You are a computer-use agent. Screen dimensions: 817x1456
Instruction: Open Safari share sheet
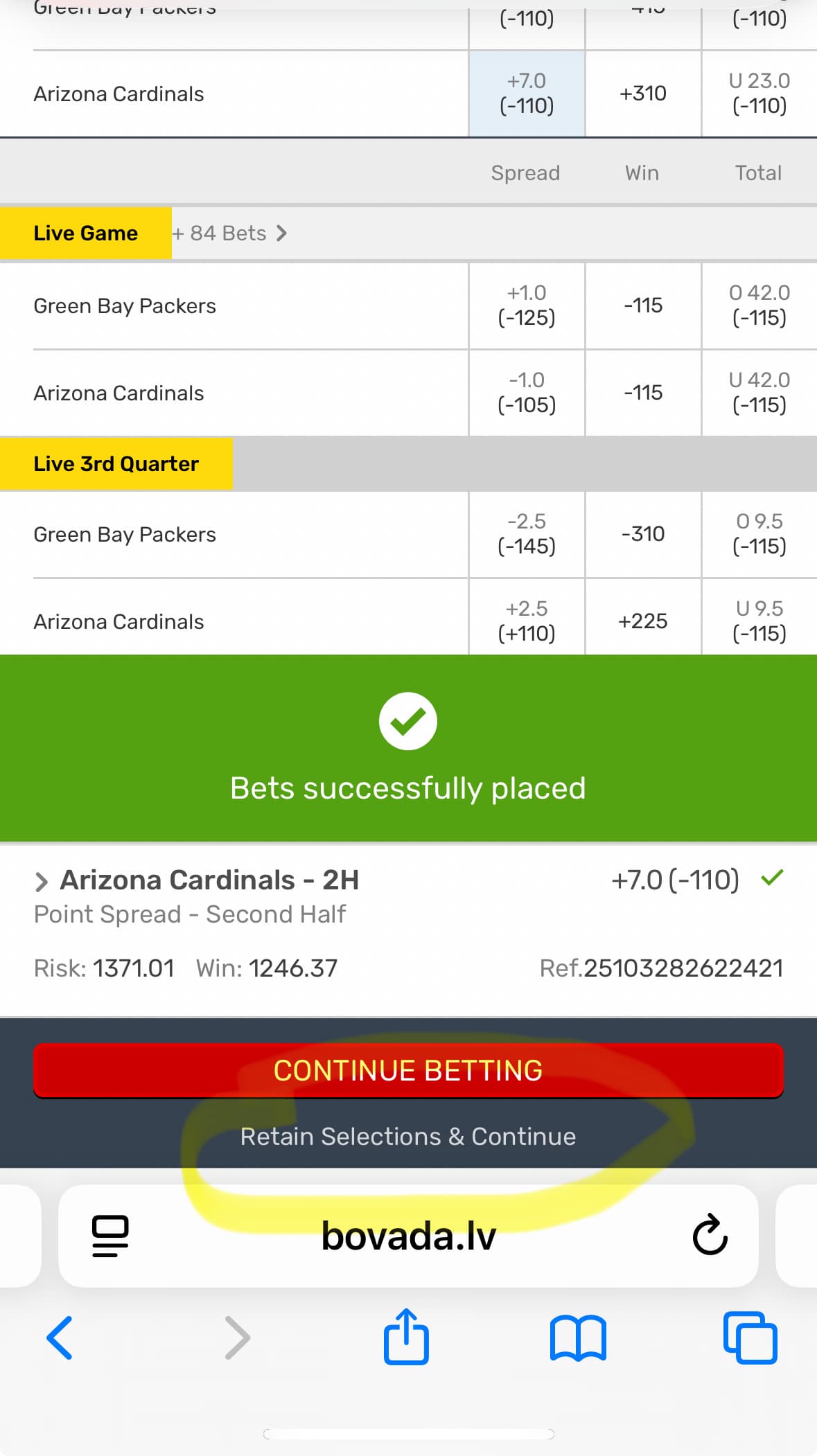[x=406, y=1337]
